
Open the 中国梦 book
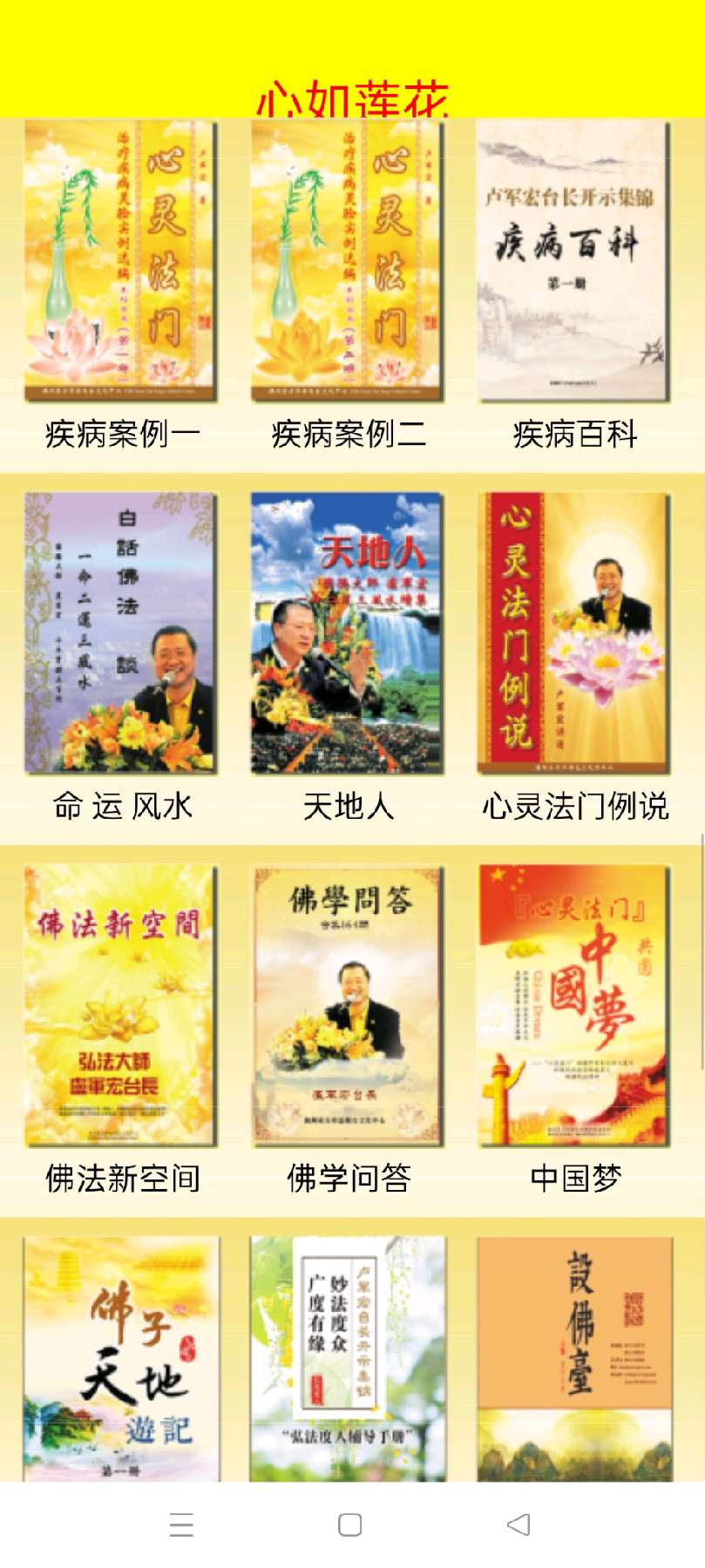coord(573,1005)
